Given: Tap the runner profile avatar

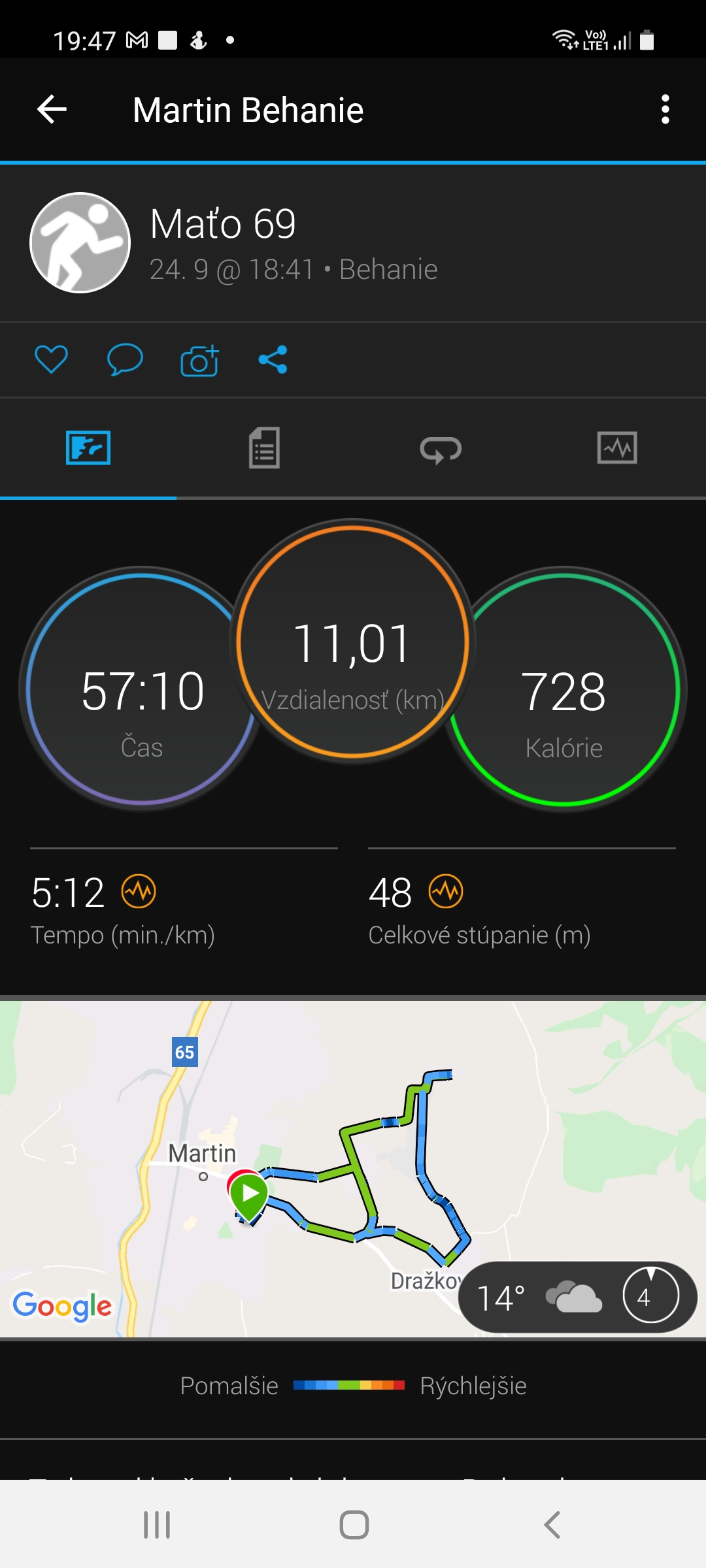Looking at the screenshot, I should [x=80, y=243].
